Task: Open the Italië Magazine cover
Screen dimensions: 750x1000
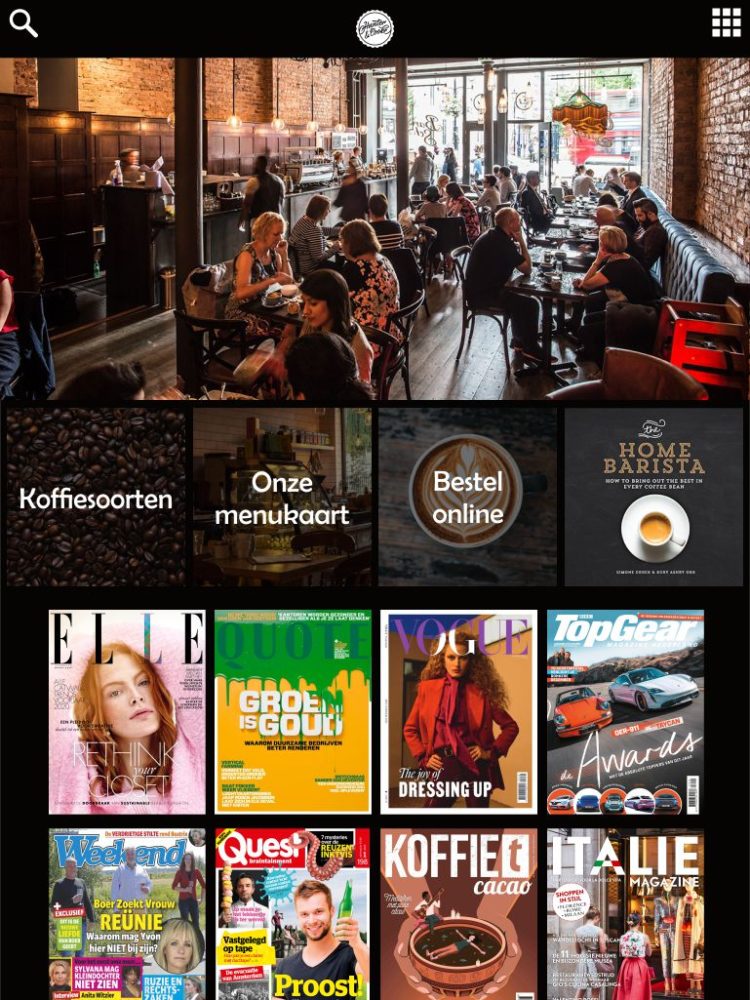Action: tap(625, 914)
